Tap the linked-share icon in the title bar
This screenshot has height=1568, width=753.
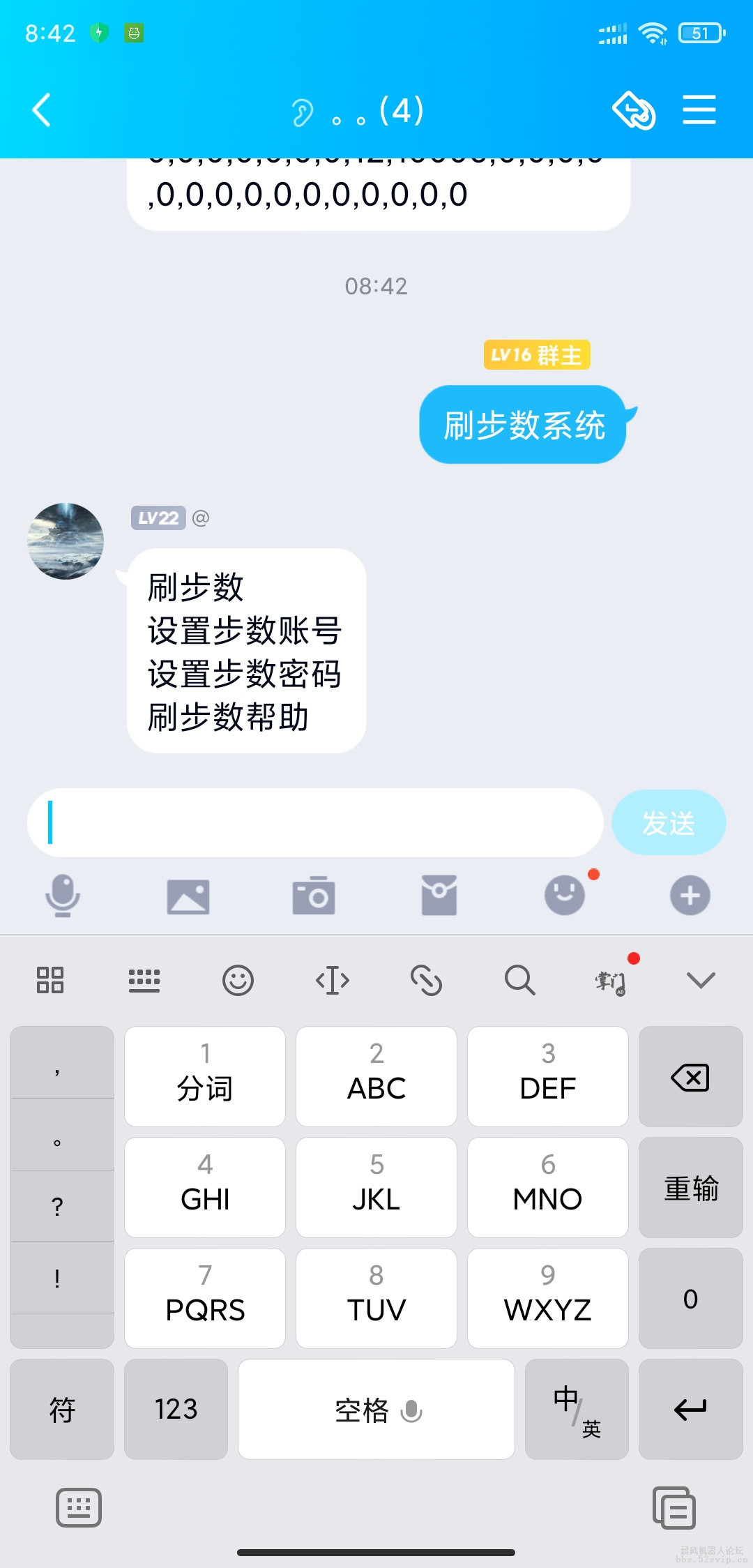click(633, 110)
